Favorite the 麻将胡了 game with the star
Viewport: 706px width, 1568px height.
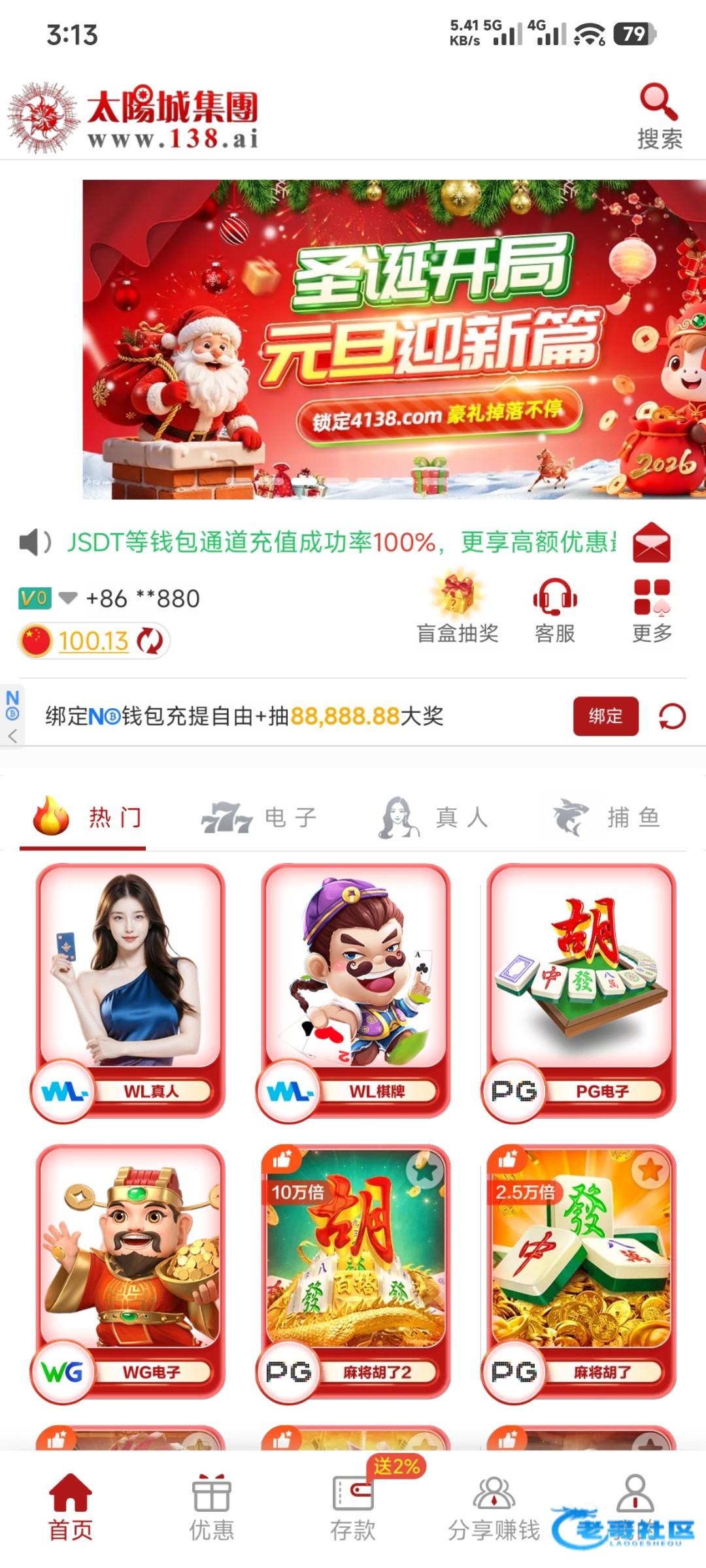point(650,1170)
